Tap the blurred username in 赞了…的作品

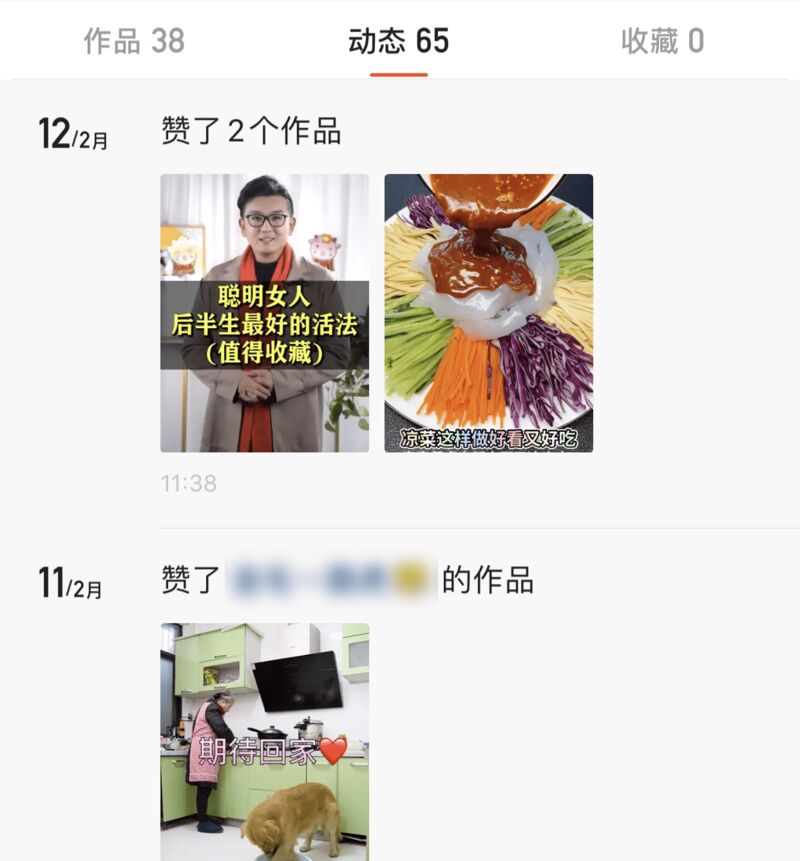tap(331, 580)
